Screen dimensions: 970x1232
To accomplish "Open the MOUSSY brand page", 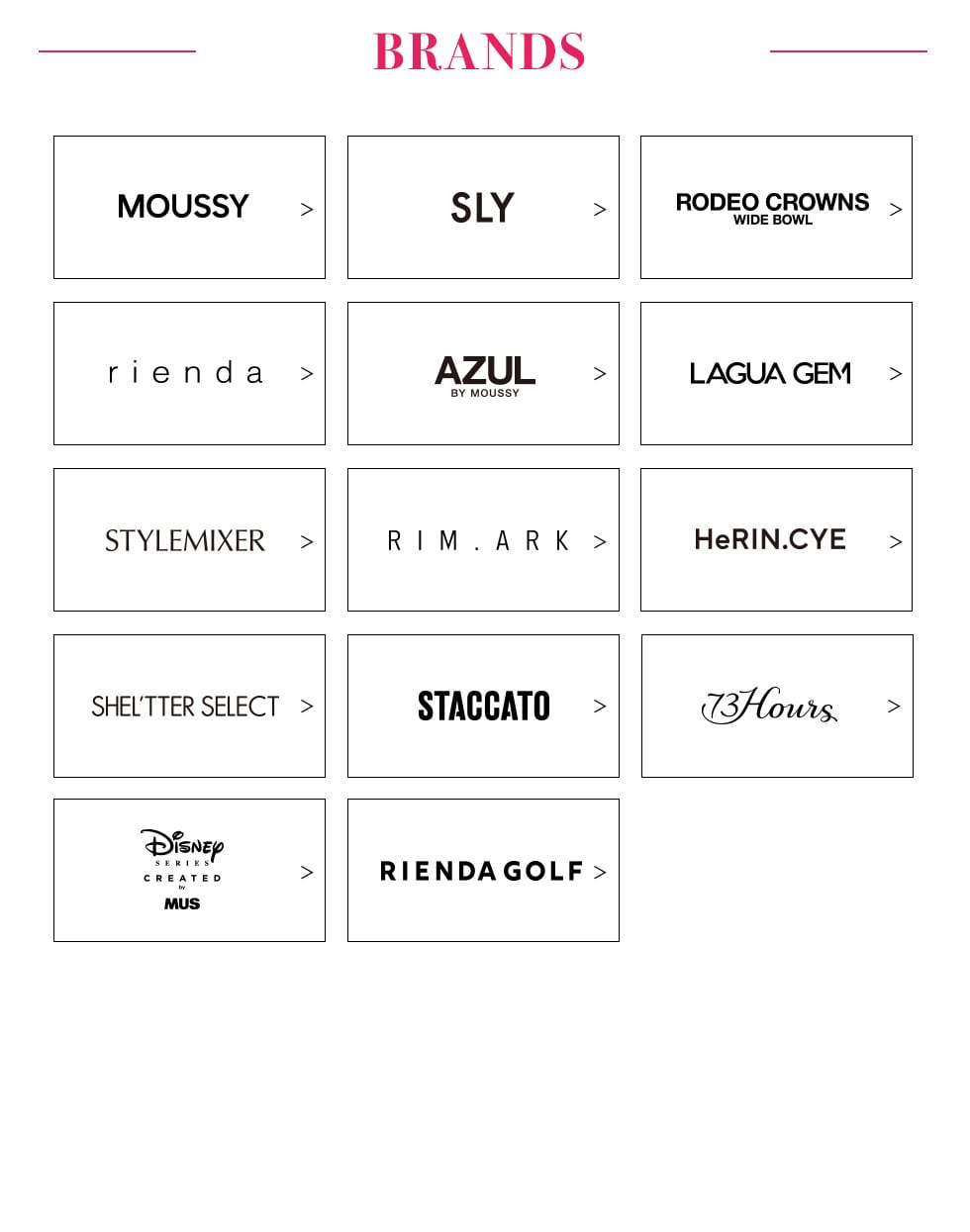I will (189, 207).
